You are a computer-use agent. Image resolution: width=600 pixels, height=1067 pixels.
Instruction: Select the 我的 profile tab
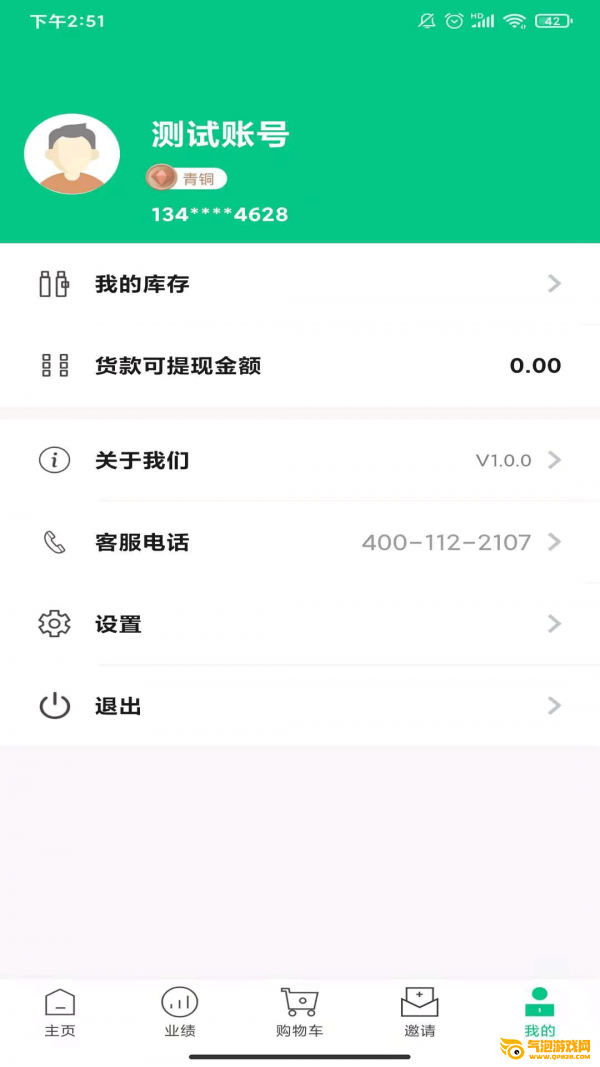(x=539, y=1012)
